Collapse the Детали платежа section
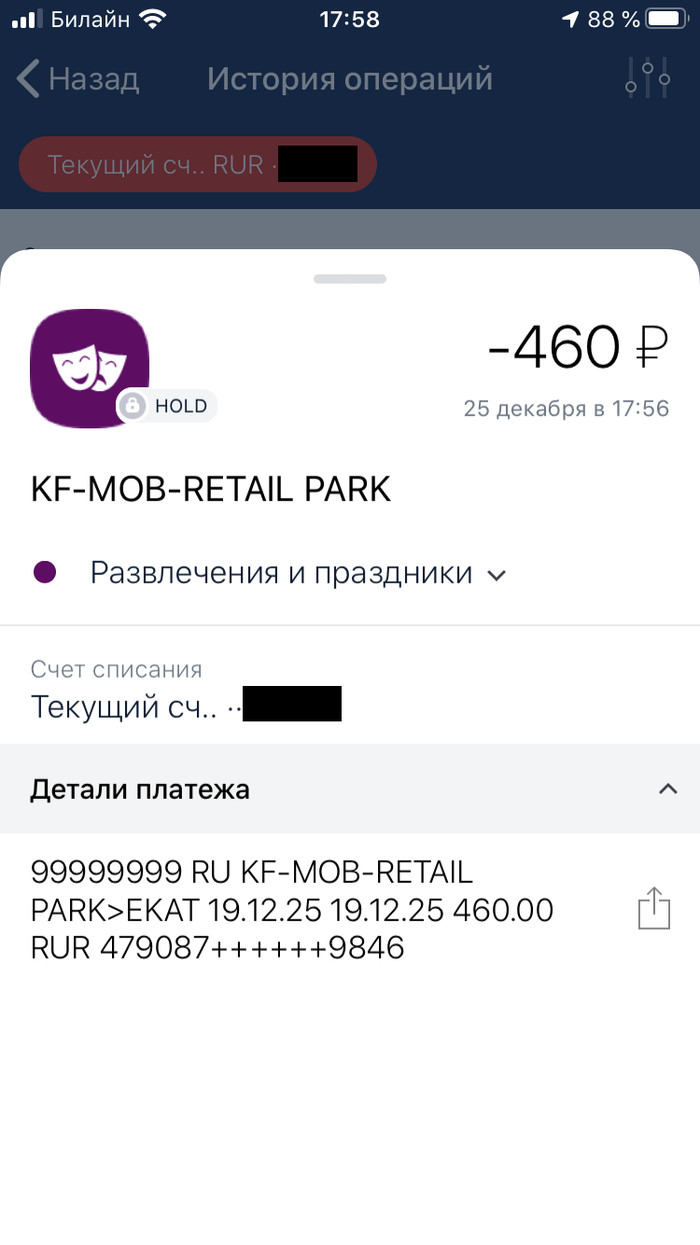This screenshot has width=700, height=1245. (667, 789)
